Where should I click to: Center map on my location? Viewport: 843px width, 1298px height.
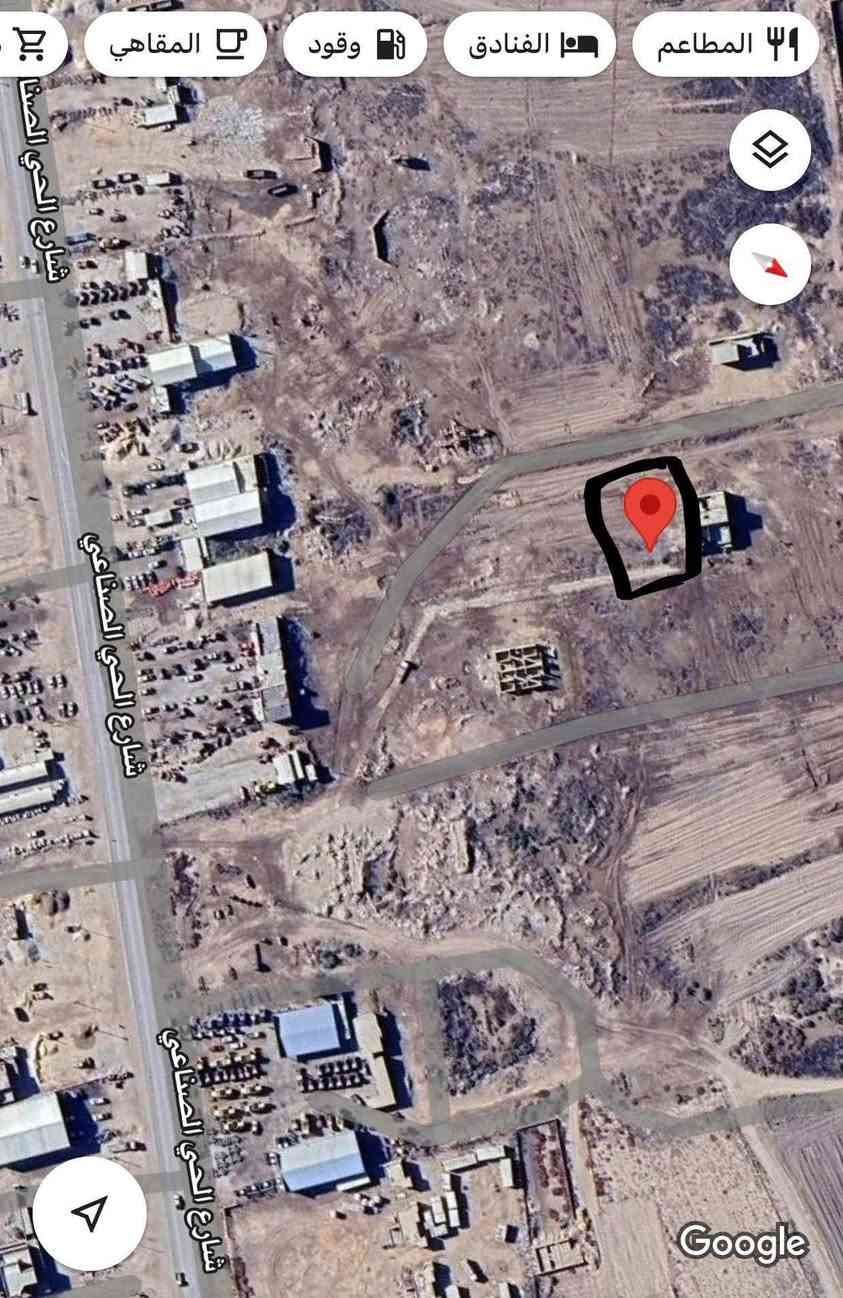pyautogui.click(x=90, y=1213)
